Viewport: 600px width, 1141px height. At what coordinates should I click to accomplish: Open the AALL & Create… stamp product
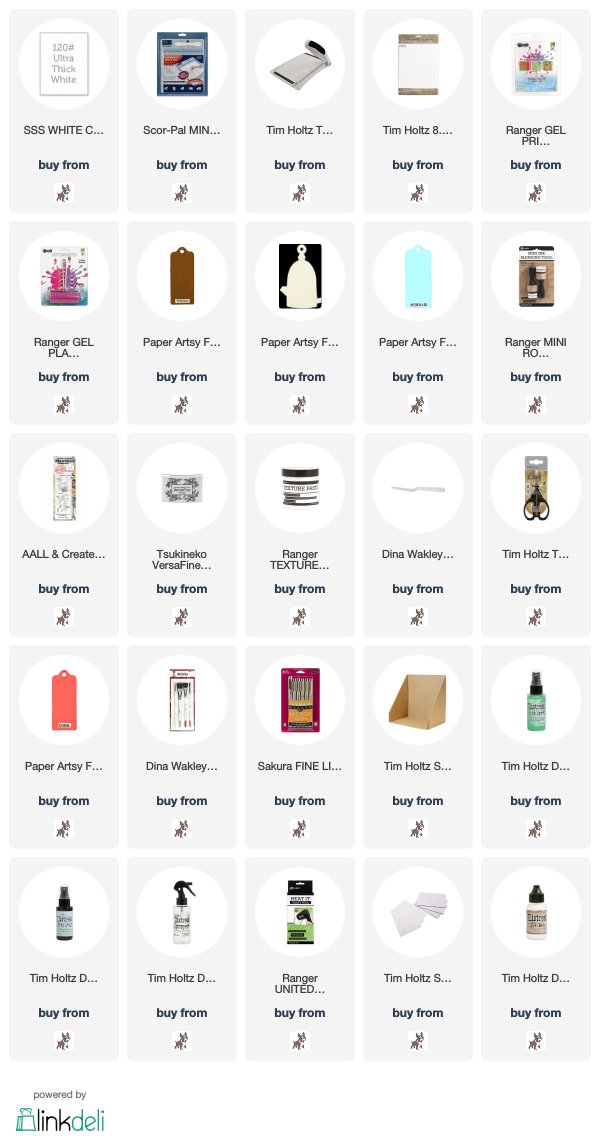coord(64,535)
